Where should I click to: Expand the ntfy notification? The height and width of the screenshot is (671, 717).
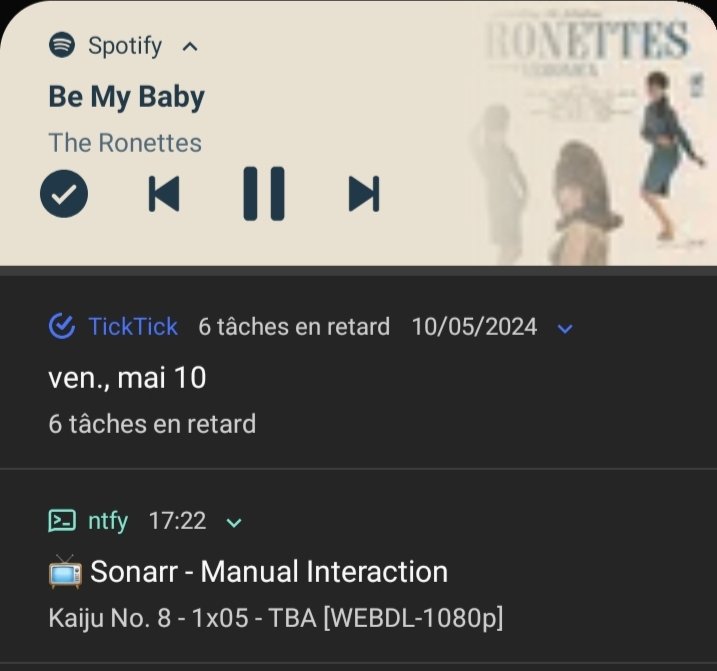[x=234, y=522]
